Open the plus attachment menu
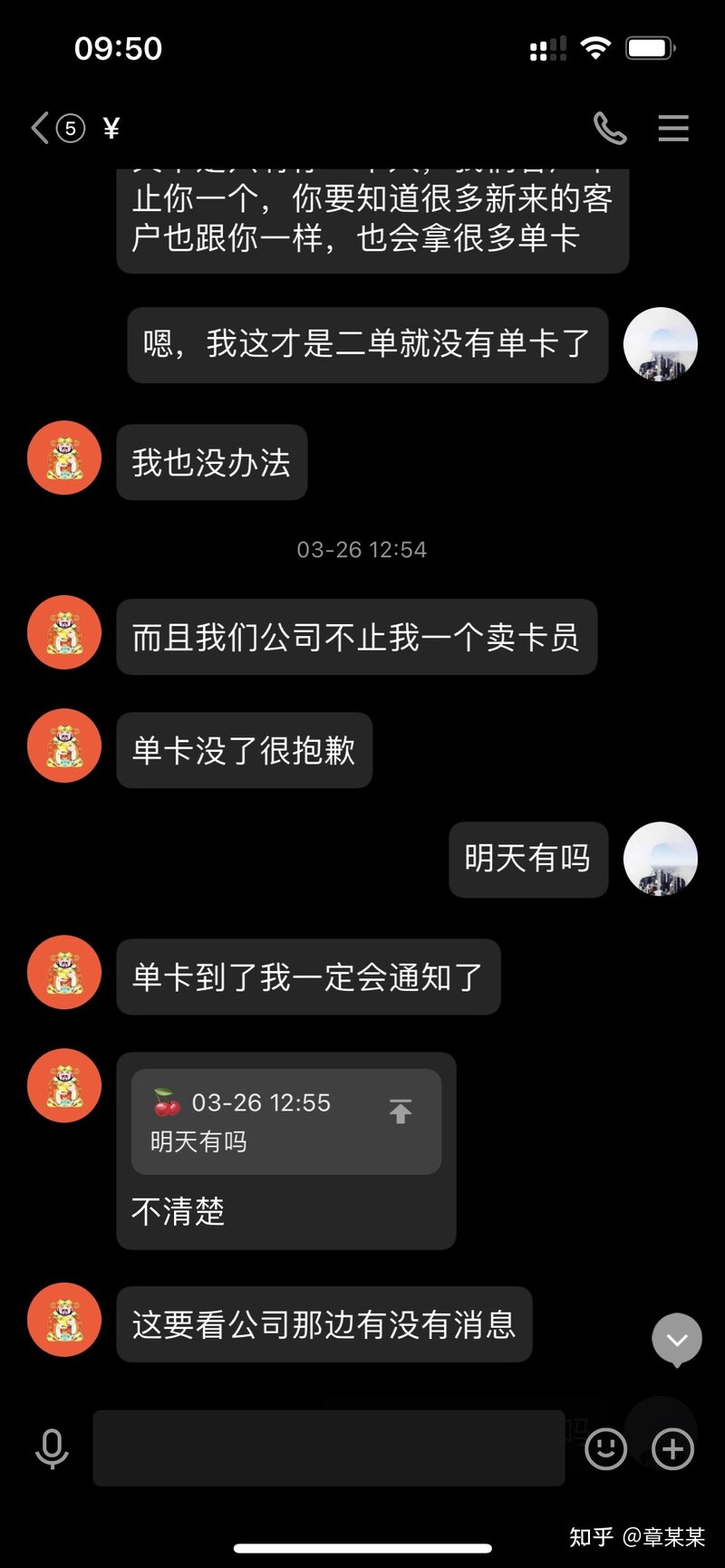The width and height of the screenshot is (725, 1568). click(x=672, y=1448)
